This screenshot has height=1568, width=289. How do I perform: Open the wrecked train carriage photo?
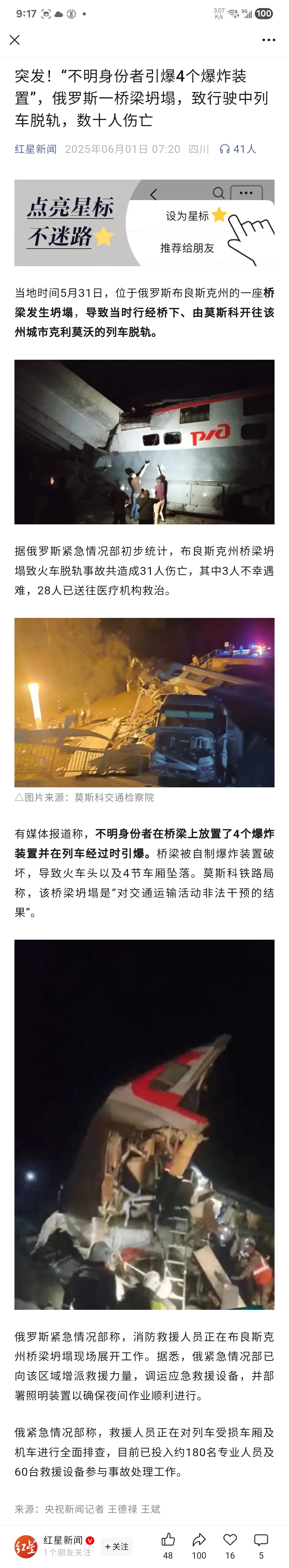[x=144, y=1124]
